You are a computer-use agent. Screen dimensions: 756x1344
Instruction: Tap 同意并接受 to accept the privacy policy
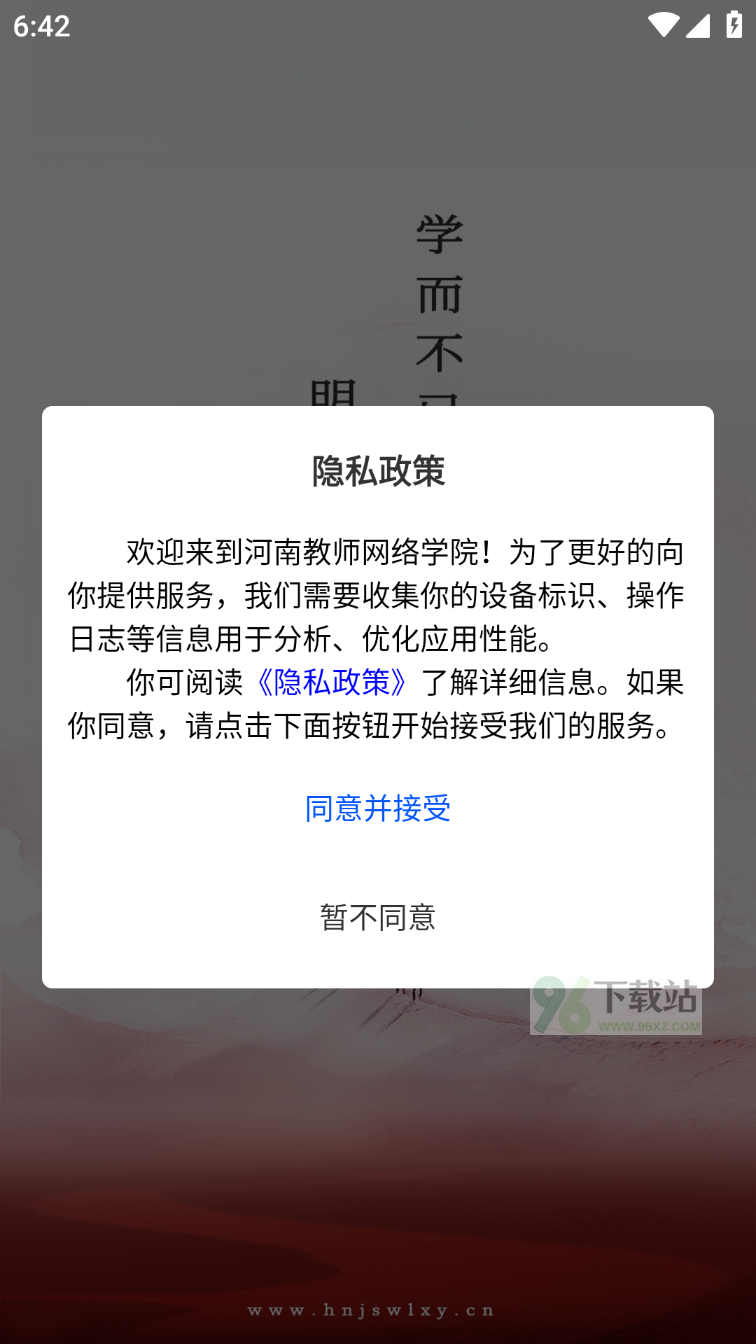click(377, 808)
